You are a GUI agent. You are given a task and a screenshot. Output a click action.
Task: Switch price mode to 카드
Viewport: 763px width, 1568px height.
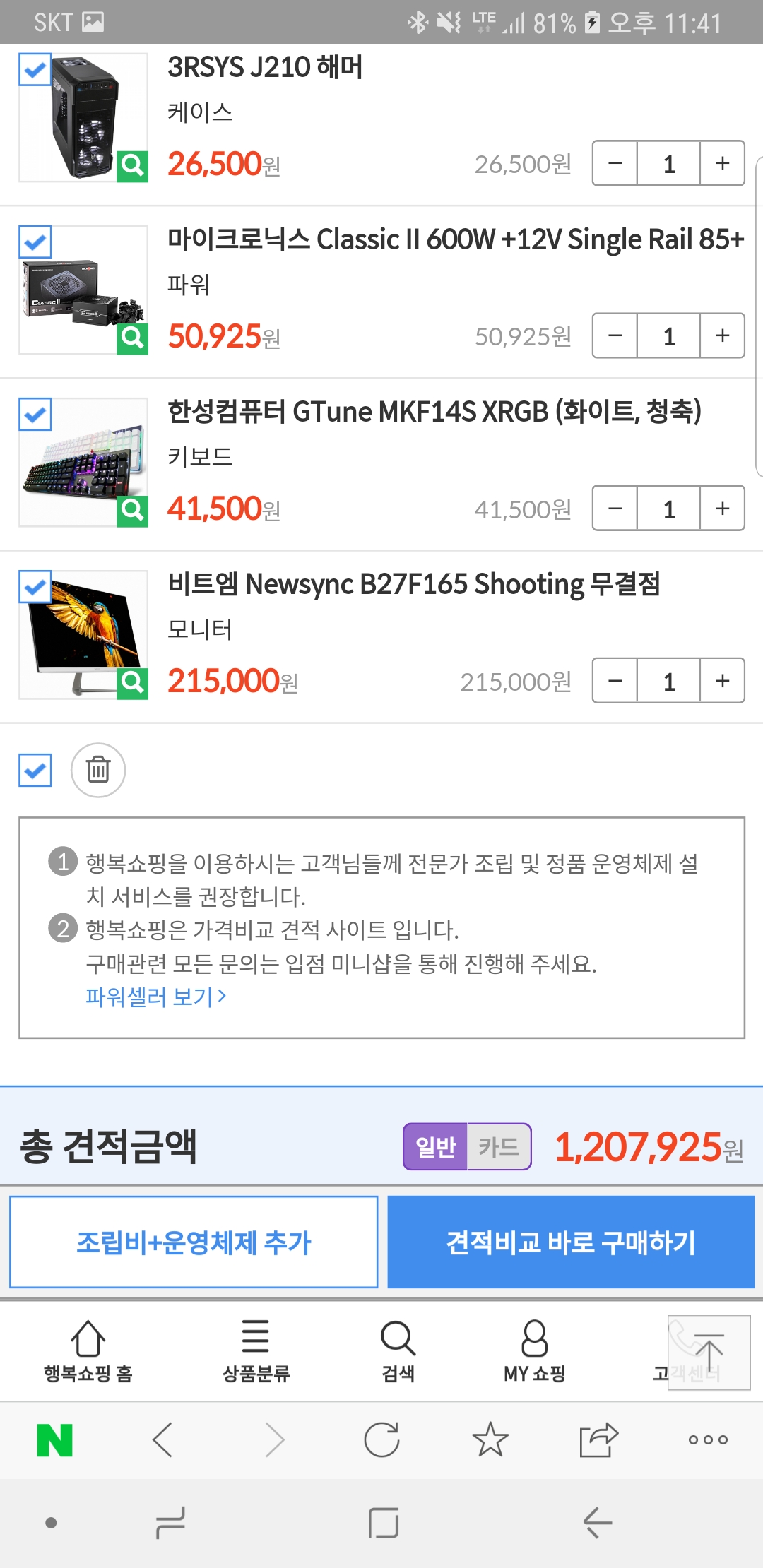click(499, 1146)
